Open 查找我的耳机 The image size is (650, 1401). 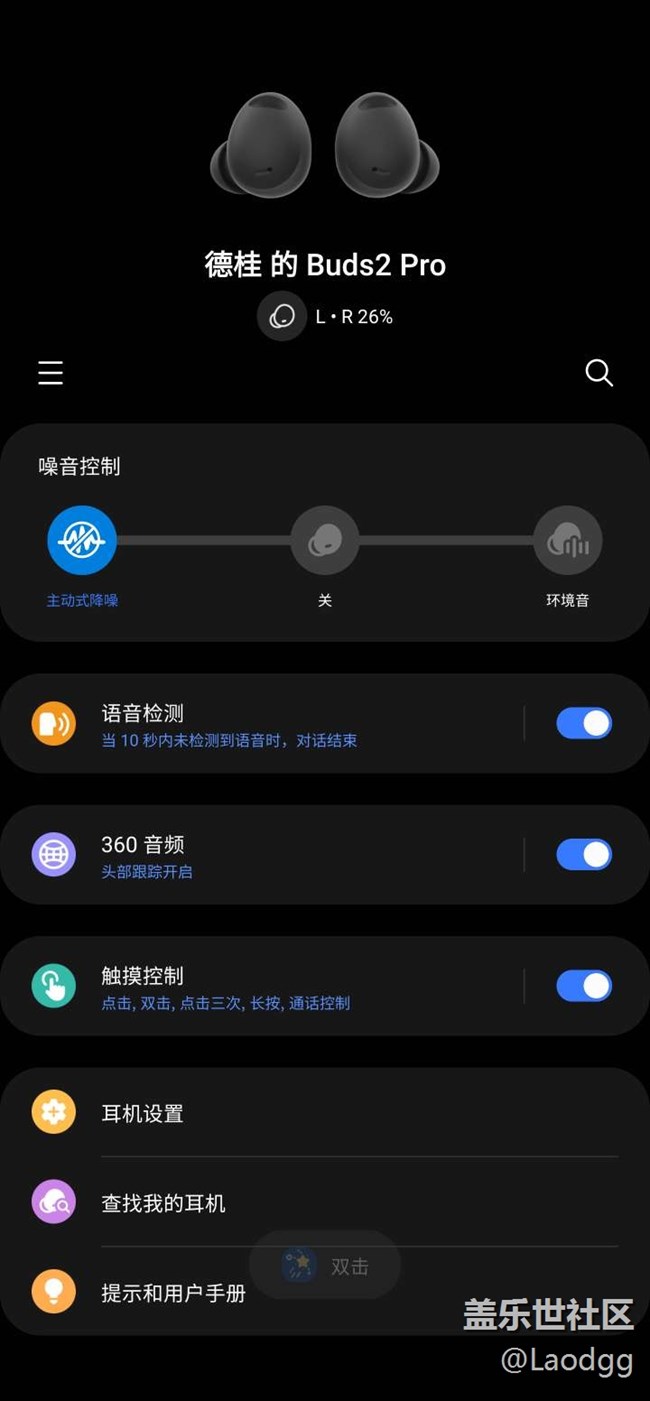tap(163, 1203)
